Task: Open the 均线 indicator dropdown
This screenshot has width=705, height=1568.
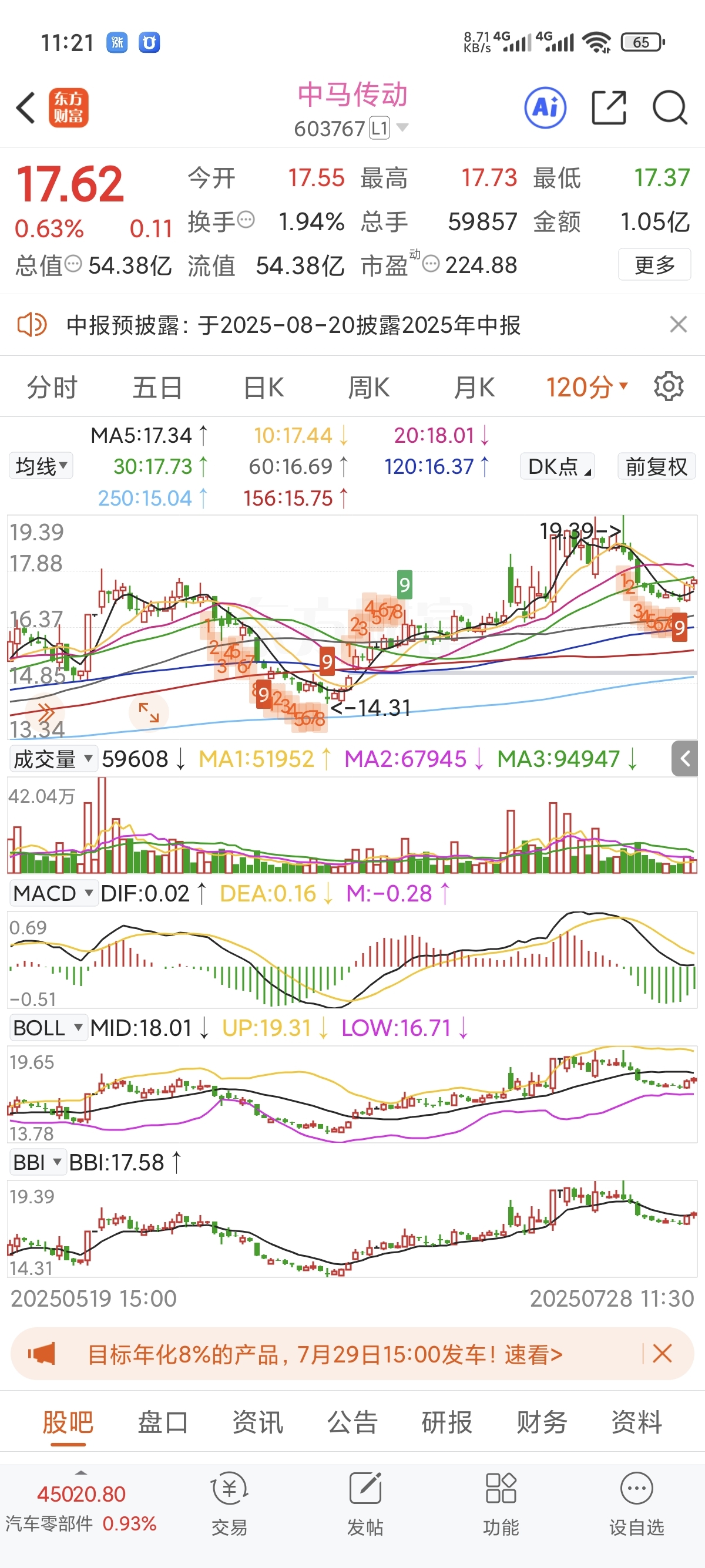Action: (x=41, y=466)
